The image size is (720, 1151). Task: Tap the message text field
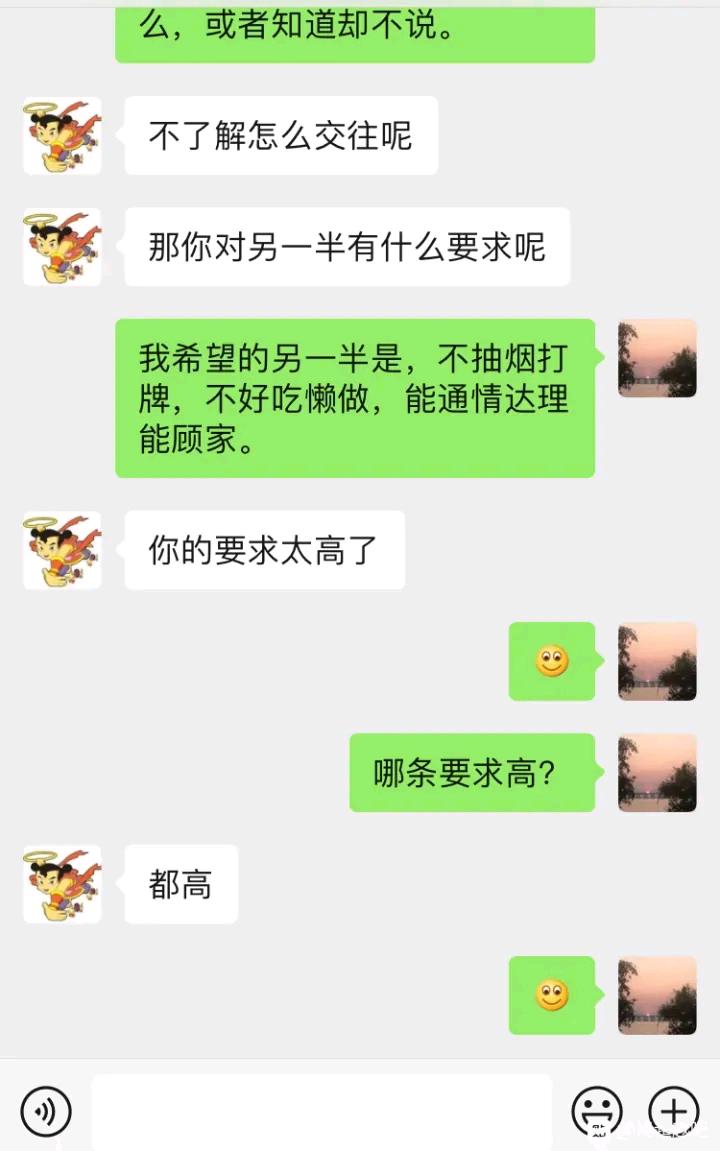(x=321, y=1110)
